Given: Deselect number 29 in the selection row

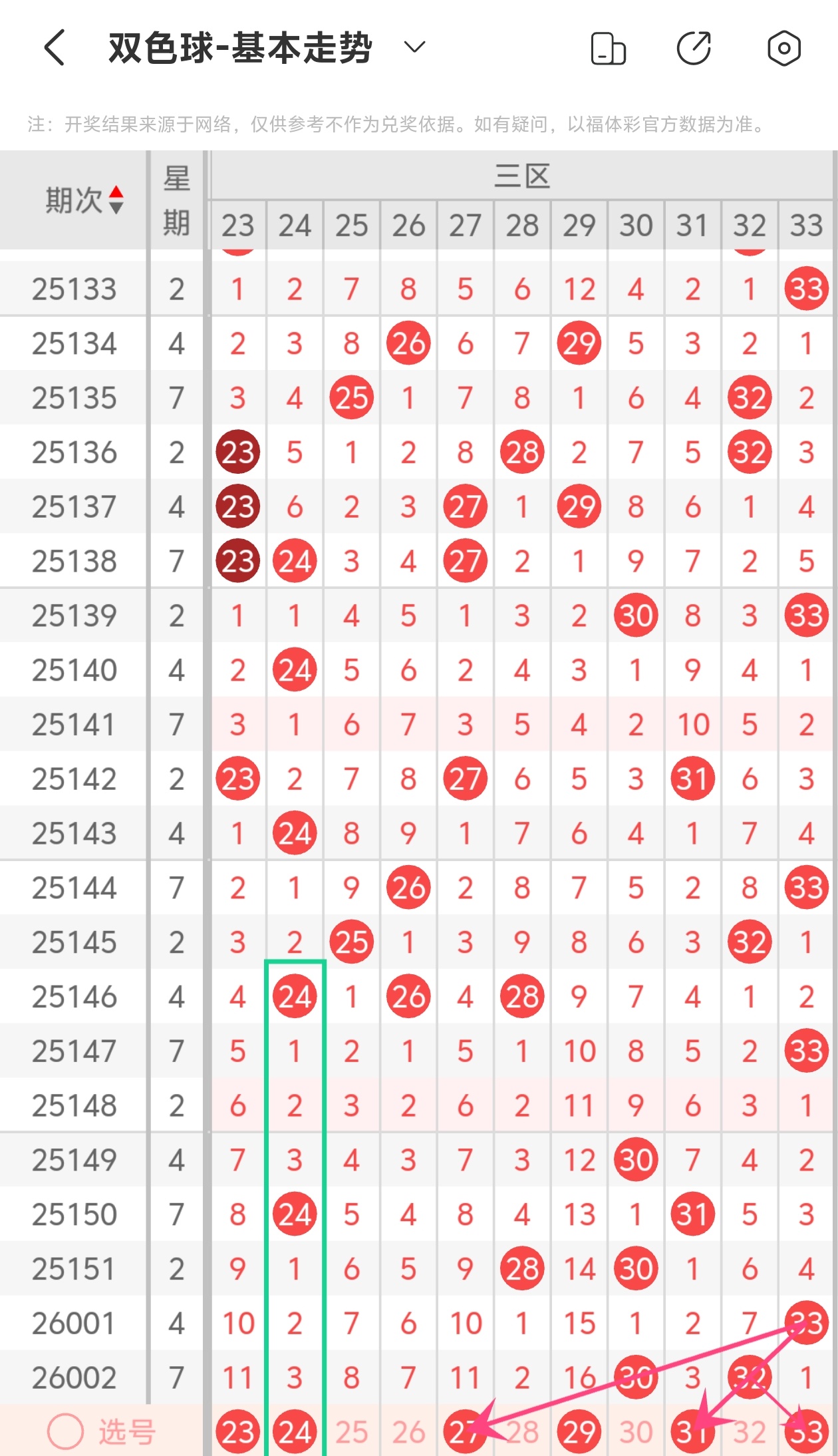Looking at the screenshot, I should coord(579,1432).
